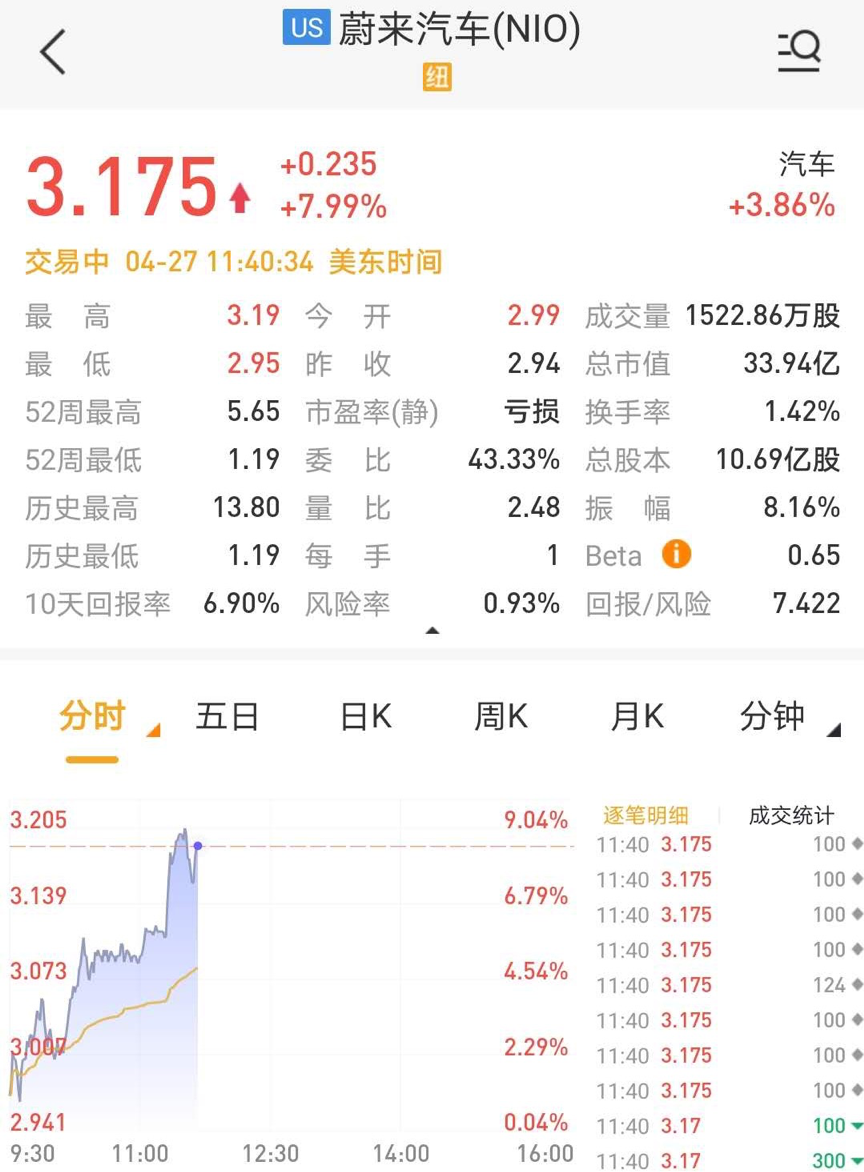Open the 汽车 sector link
Screen dimensions: 864x1172
(x=806, y=165)
